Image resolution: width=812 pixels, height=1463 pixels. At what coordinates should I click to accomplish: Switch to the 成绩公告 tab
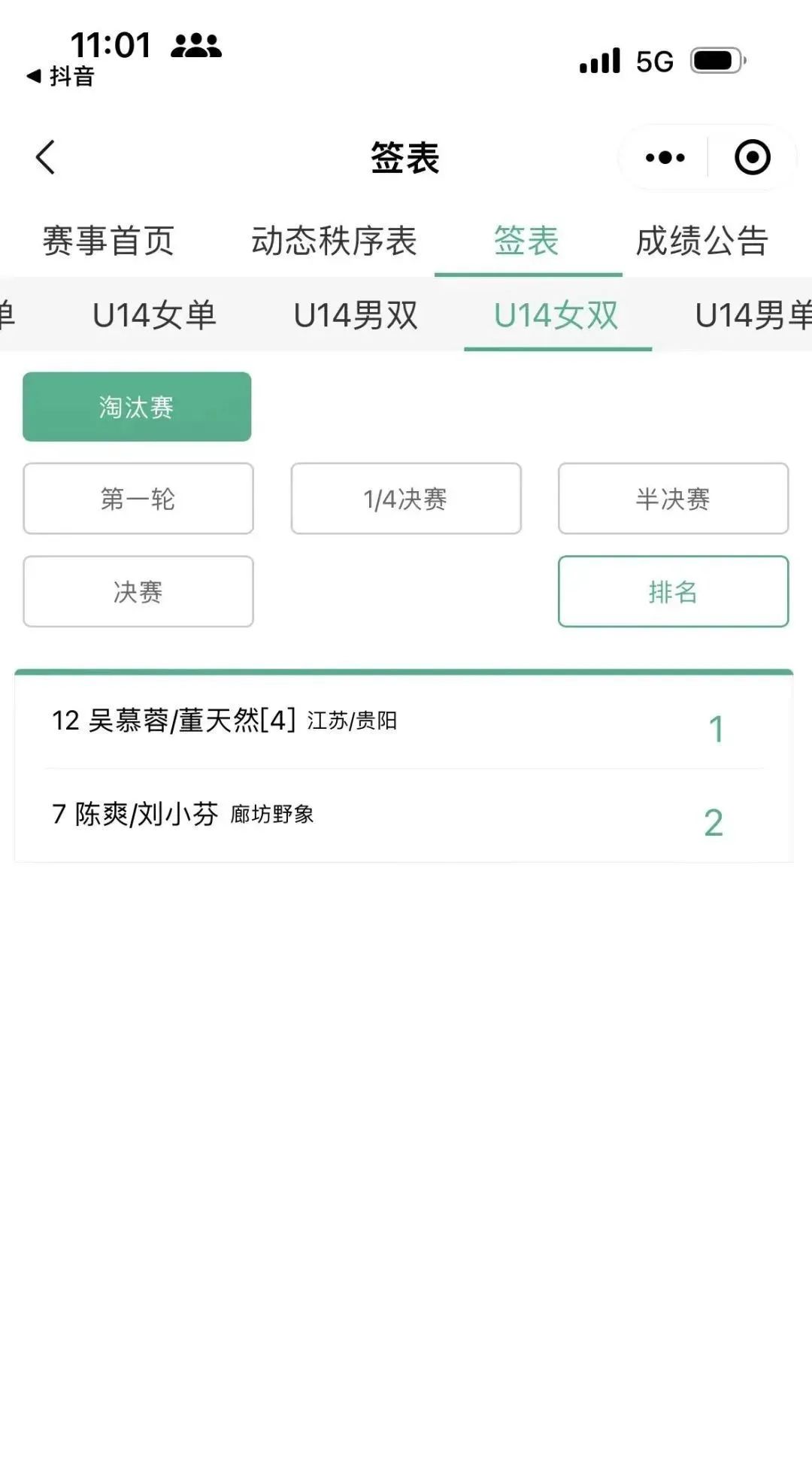click(702, 241)
